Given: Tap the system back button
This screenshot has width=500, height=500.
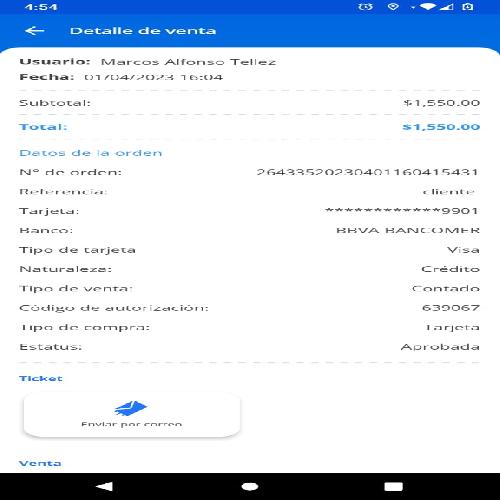Looking at the screenshot, I should coord(104,486).
